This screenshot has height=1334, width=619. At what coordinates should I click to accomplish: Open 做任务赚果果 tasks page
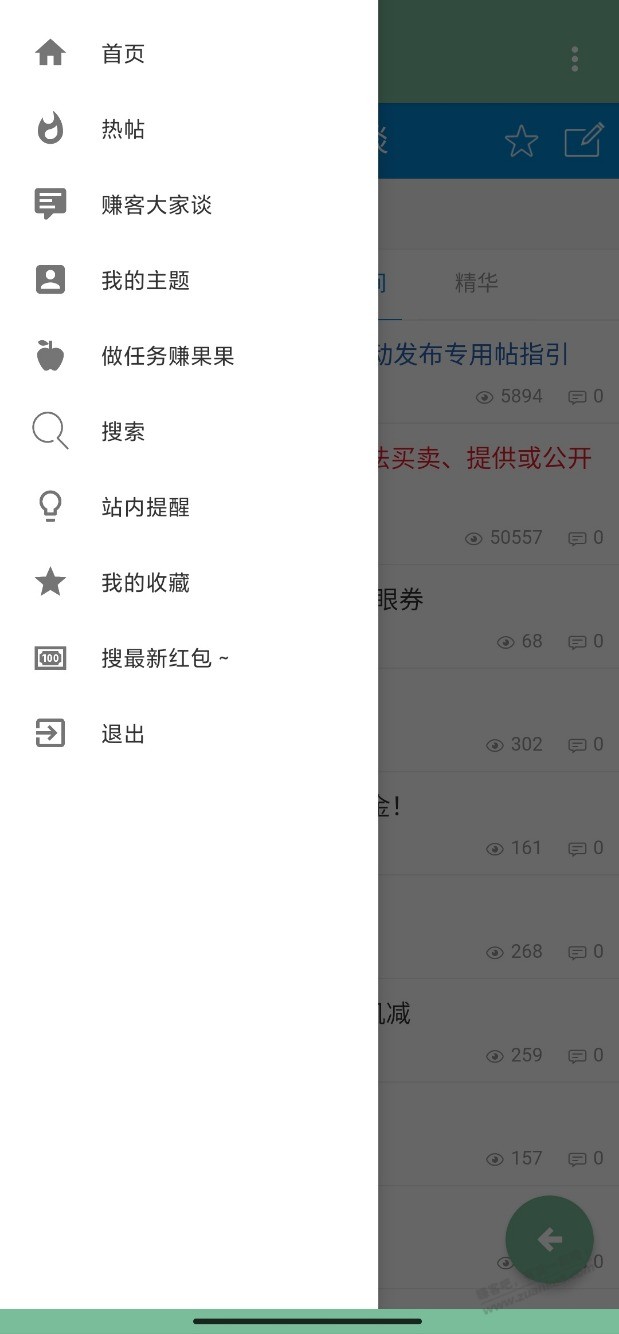167,356
